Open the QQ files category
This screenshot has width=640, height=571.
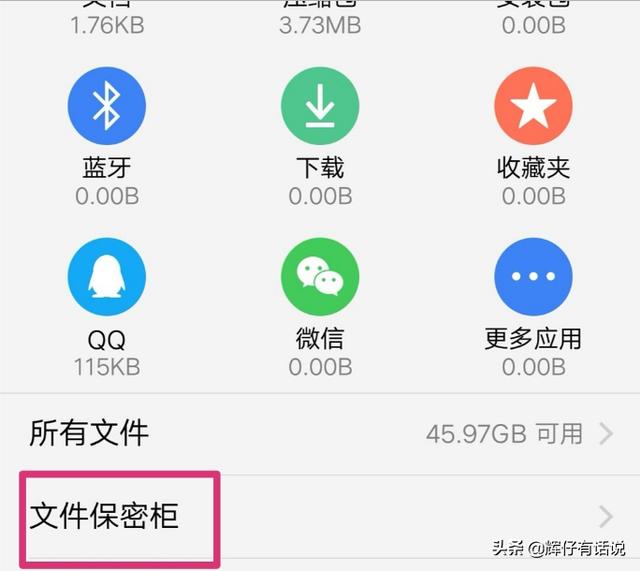coord(107,277)
